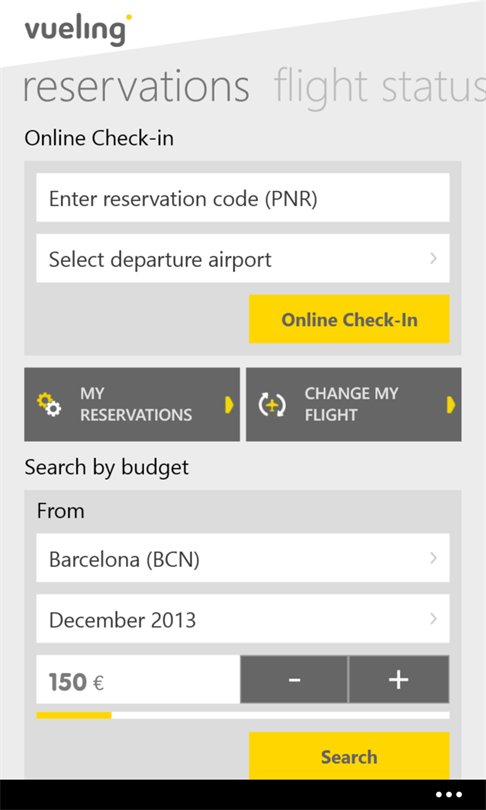Open the three-dot app bar menu
This screenshot has width=486, height=810.
pos(448,795)
